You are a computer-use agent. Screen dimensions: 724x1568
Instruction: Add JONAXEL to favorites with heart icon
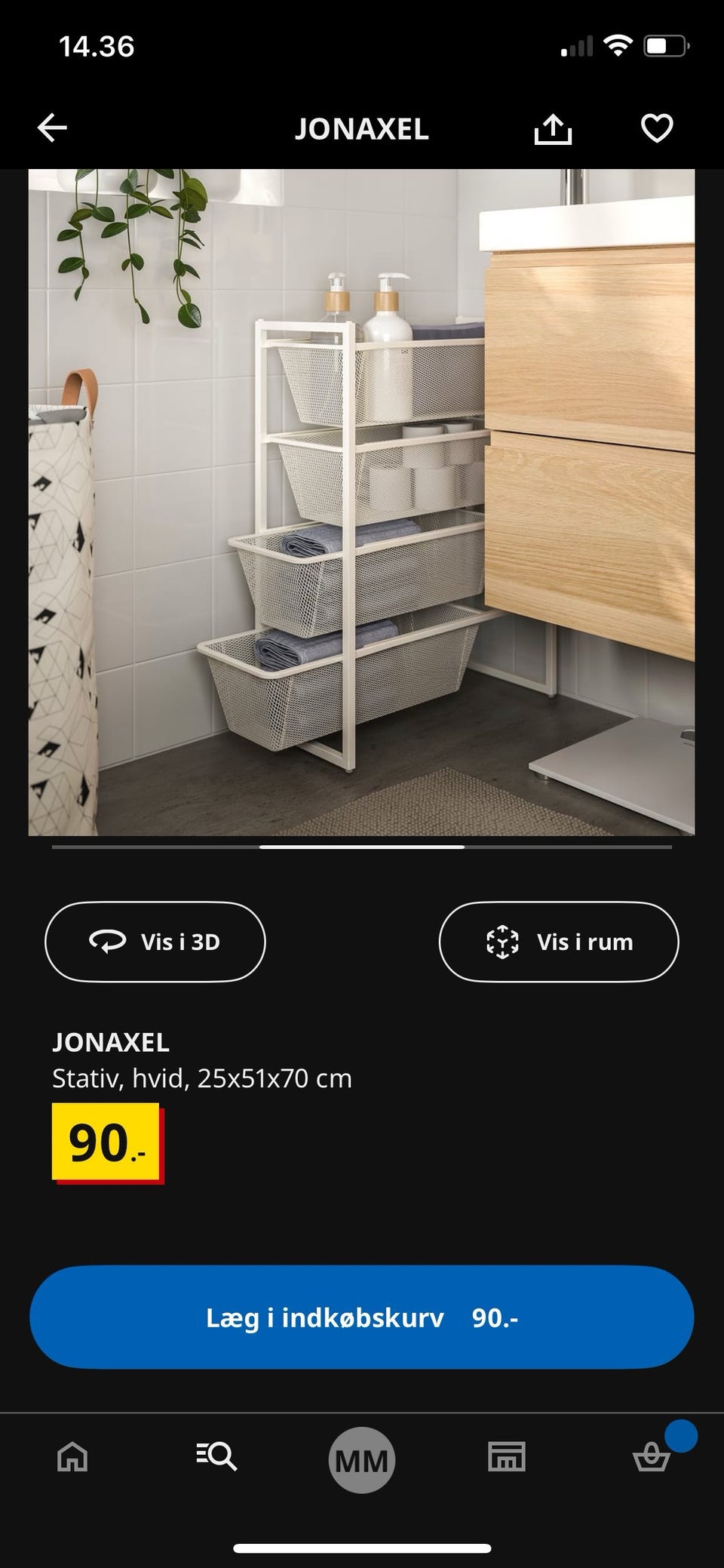click(655, 128)
